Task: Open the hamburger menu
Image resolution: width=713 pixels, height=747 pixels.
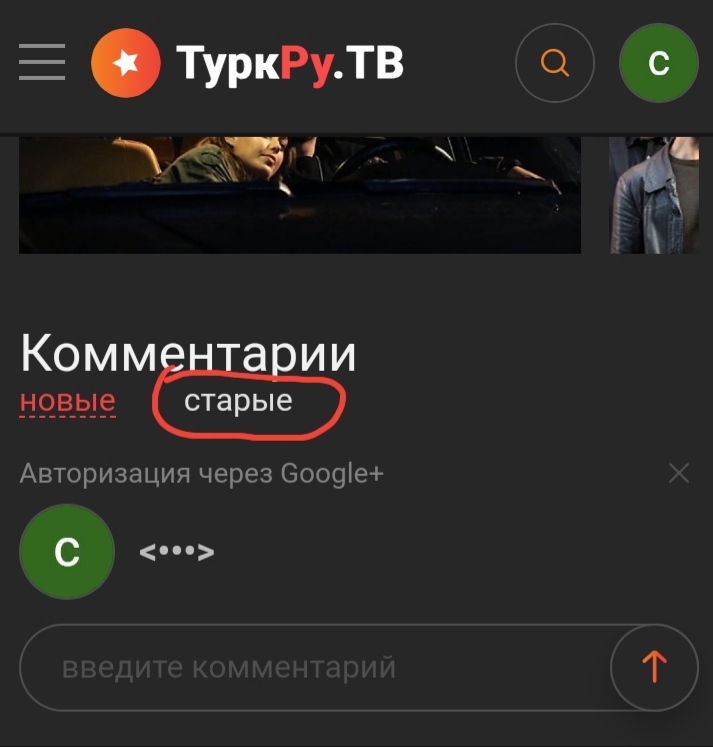Action: (41, 62)
